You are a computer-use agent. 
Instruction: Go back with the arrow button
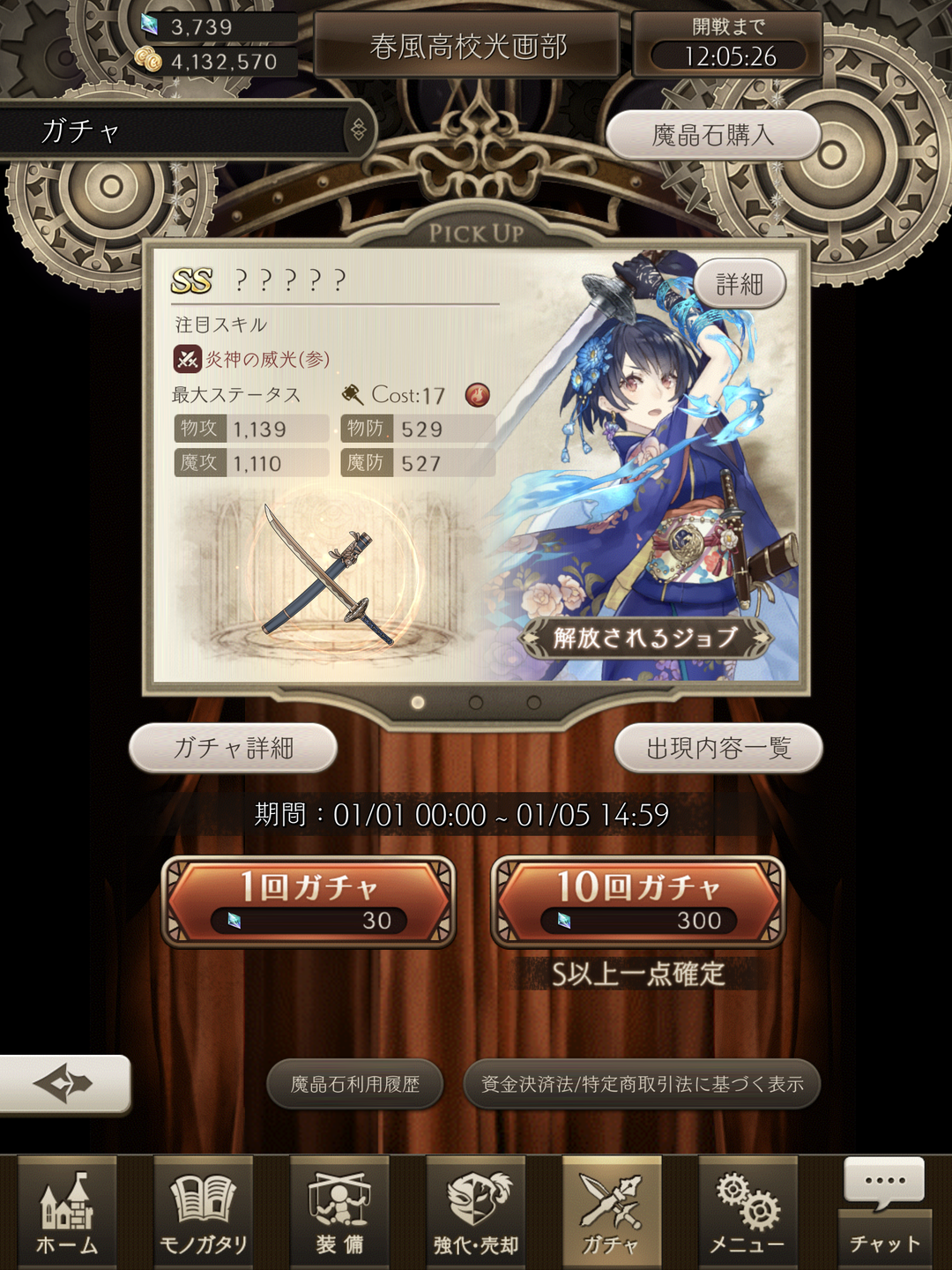tap(63, 1083)
